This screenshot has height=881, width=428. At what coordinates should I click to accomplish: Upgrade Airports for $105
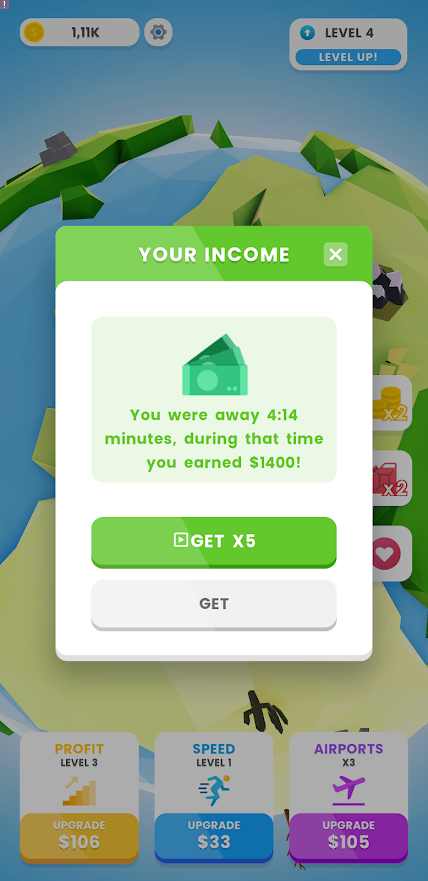click(x=349, y=837)
